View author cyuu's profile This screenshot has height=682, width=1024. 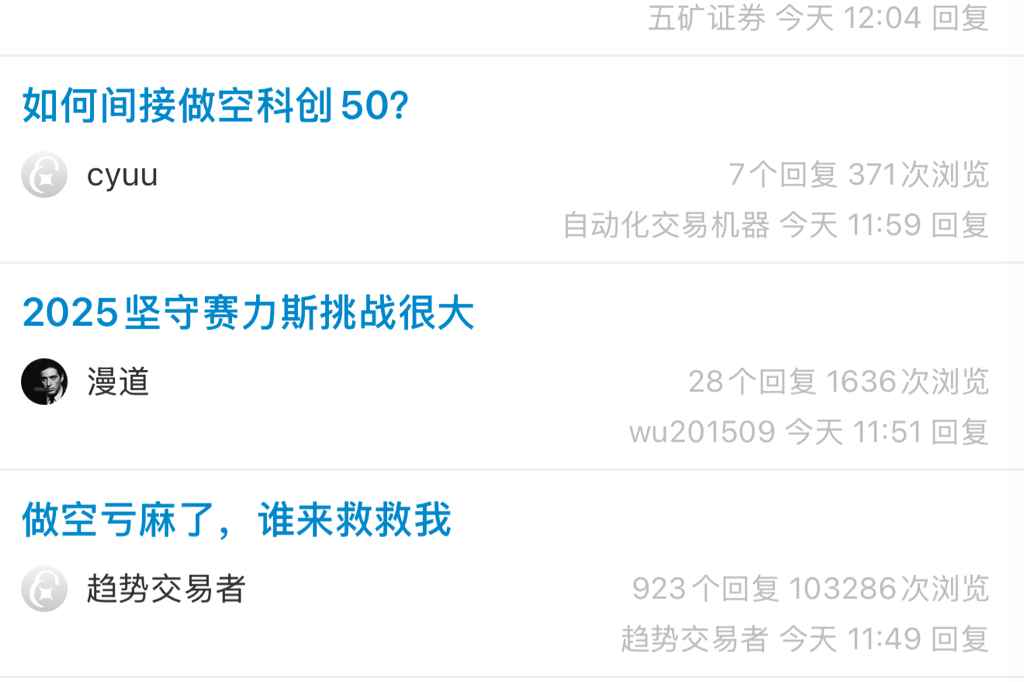point(122,176)
